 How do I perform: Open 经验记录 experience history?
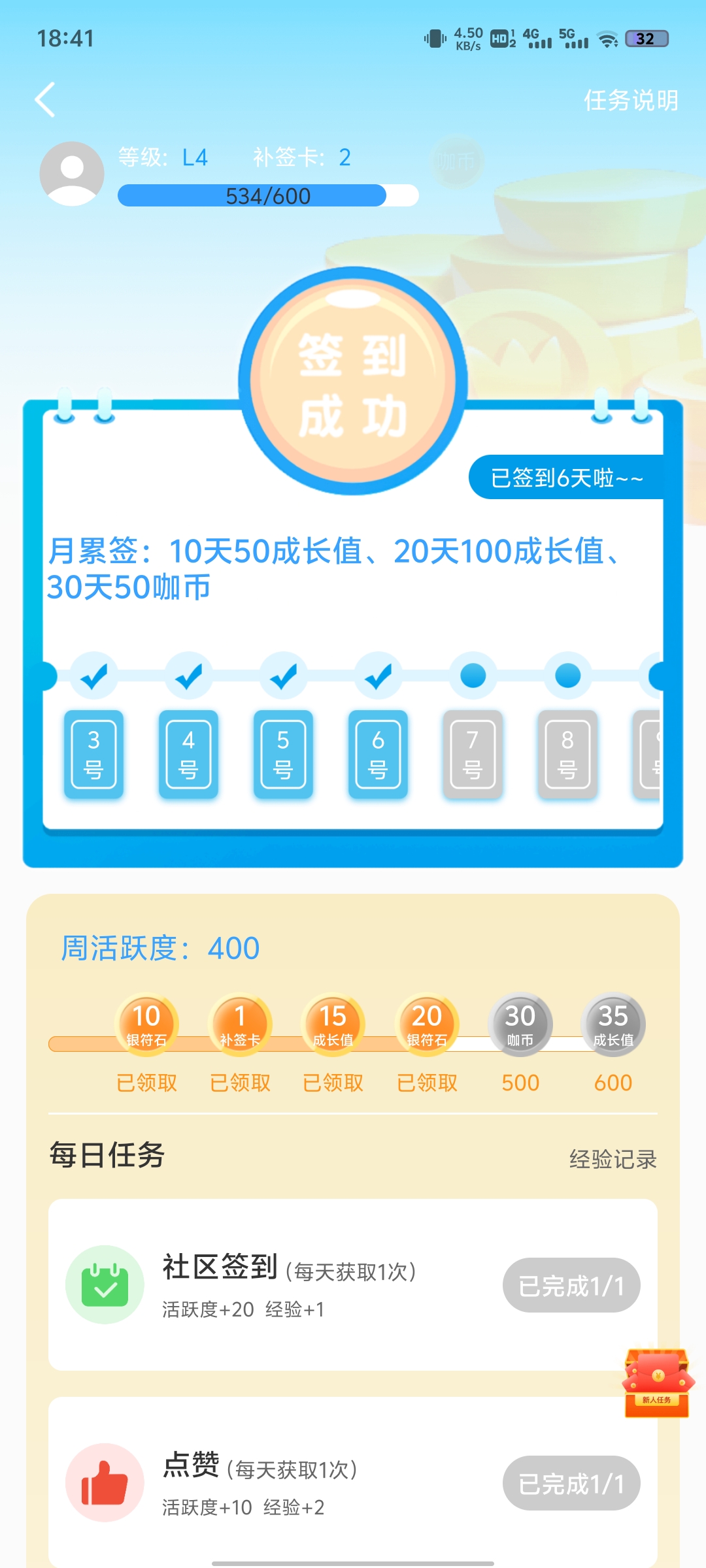[613, 1159]
